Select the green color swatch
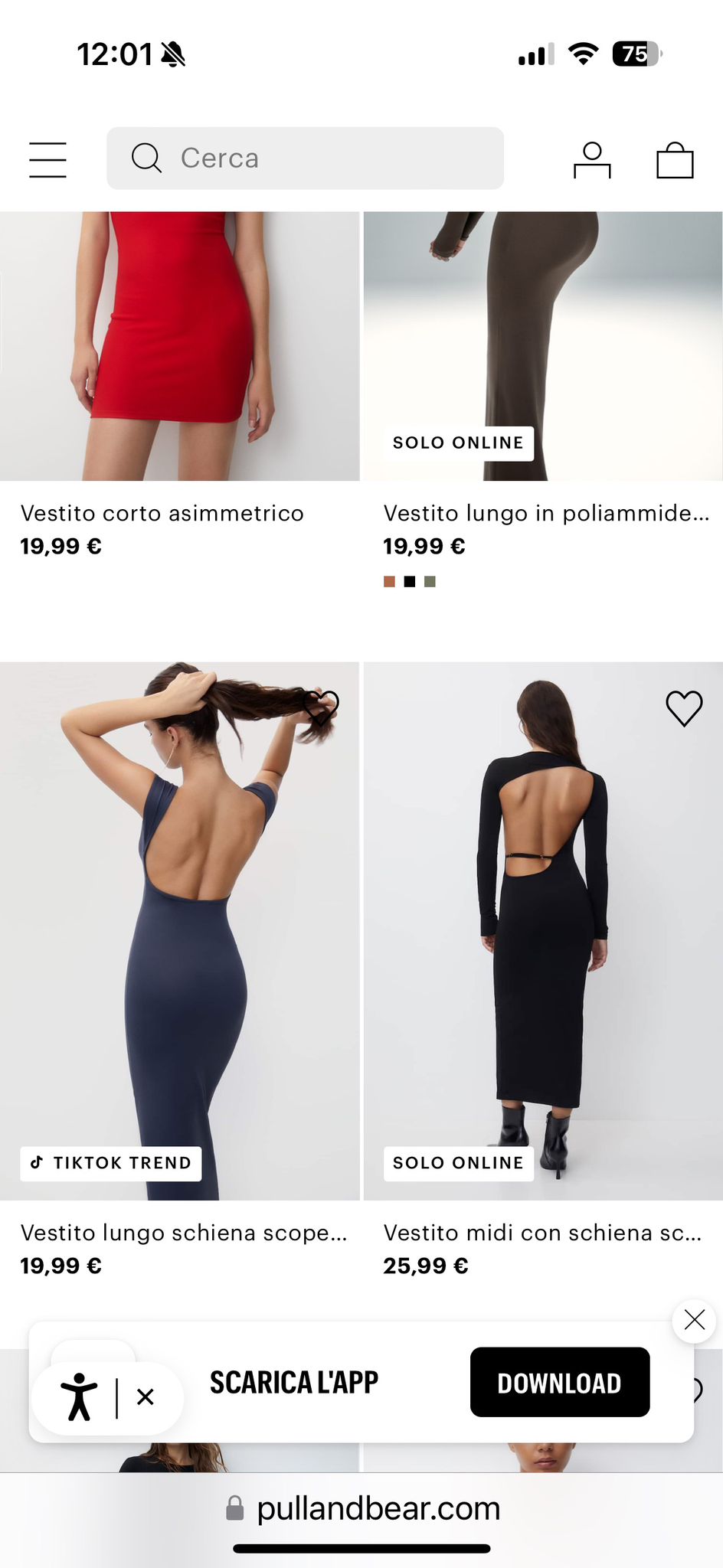Viewport: 723px width, 1568px height. 430,582
